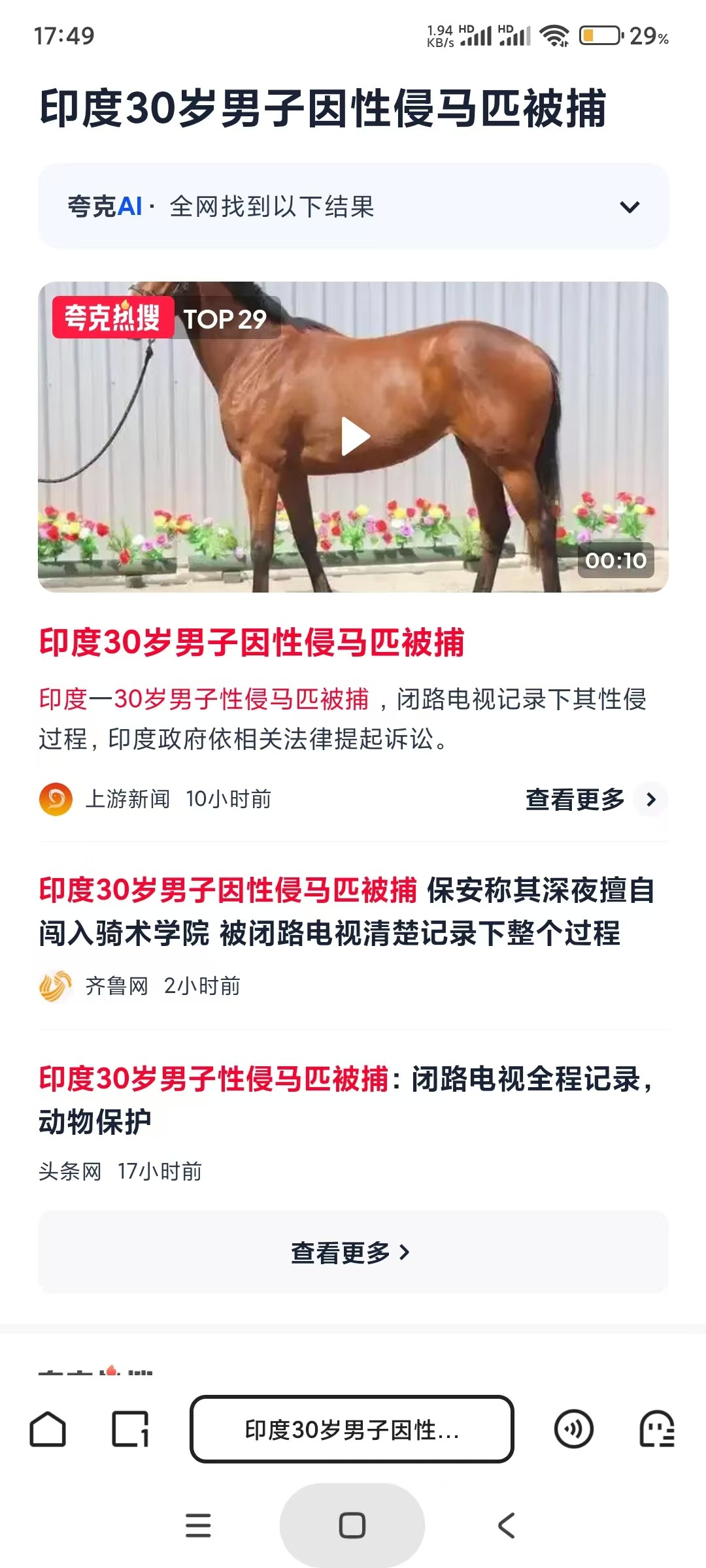Screen dimensions: 706x1568
Task: Tap the bottom search address box
Action: point(352,1429)
